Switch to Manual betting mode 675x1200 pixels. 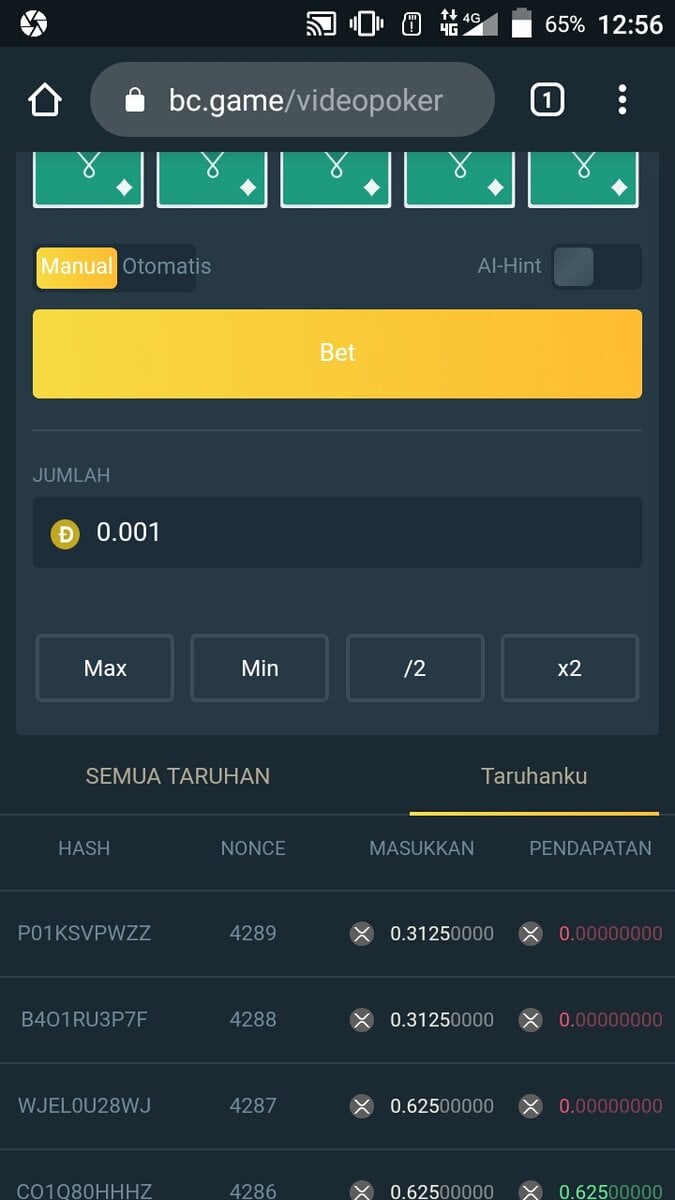click(x=77, y=267)
